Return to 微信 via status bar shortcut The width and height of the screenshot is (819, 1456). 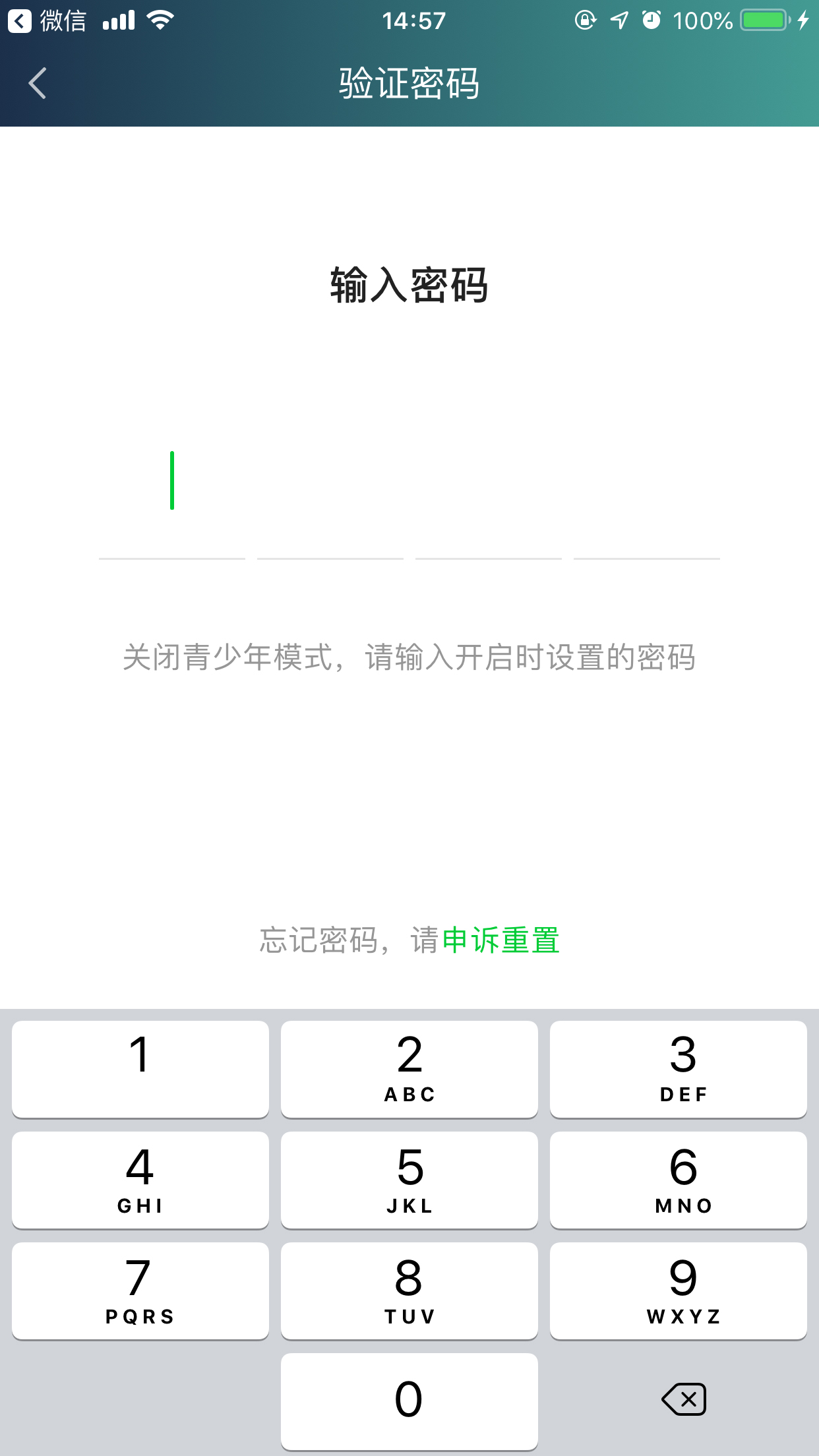pos(46,21)
